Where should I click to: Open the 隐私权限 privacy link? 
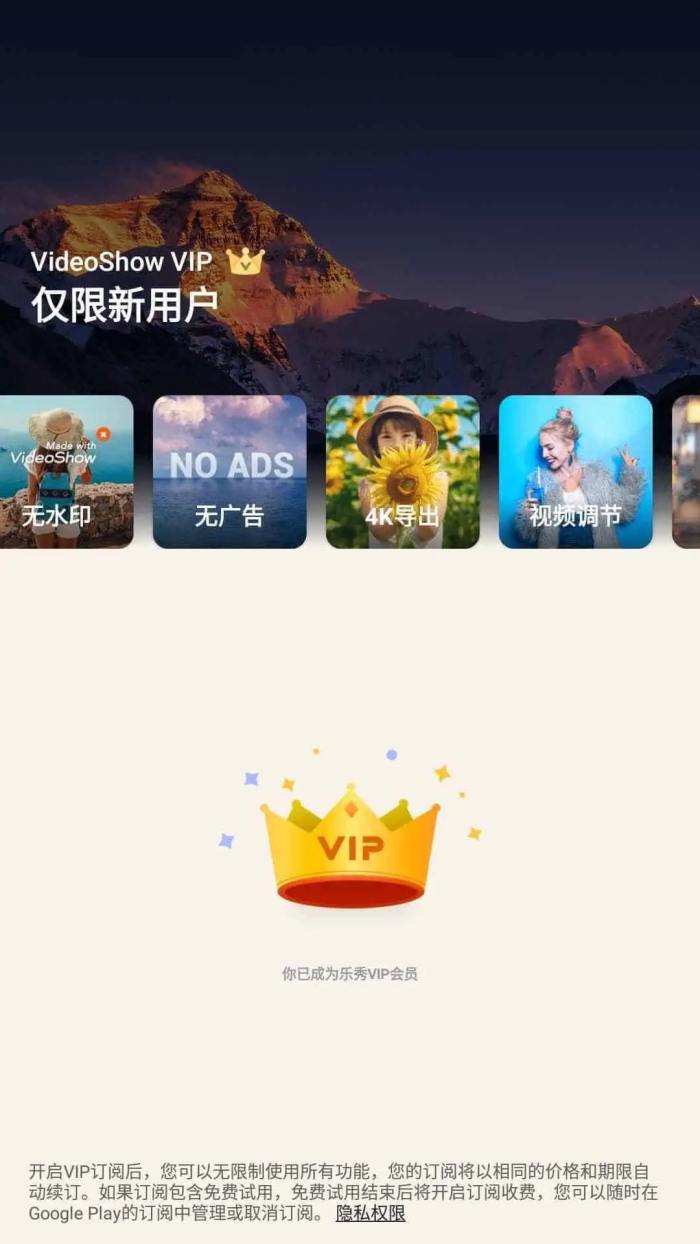[x=370, y=1214]
